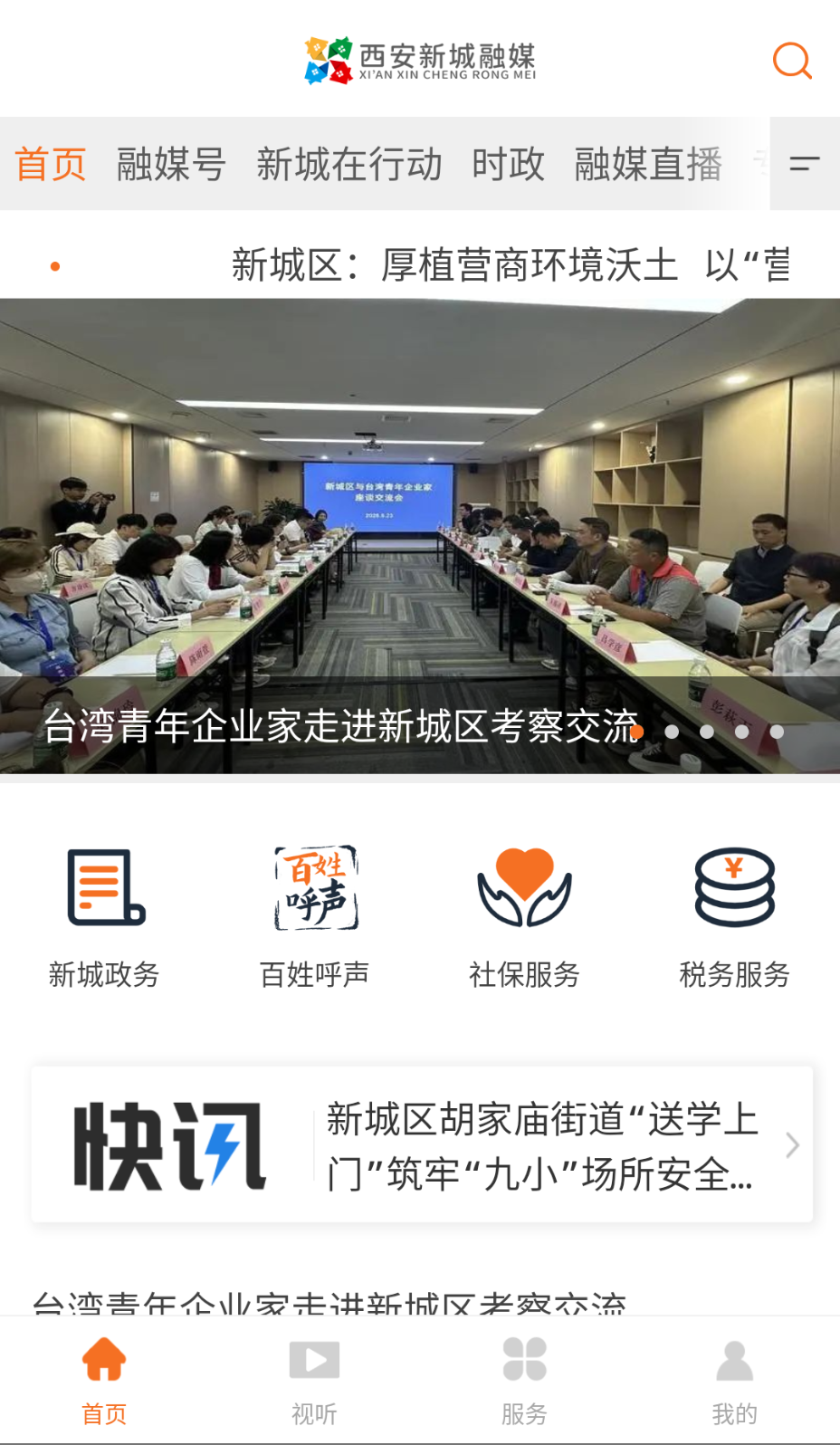Select the 融媒号 navigation tab
The width and height of the screenshot is (840, 1445).
(x=171, y=165)
